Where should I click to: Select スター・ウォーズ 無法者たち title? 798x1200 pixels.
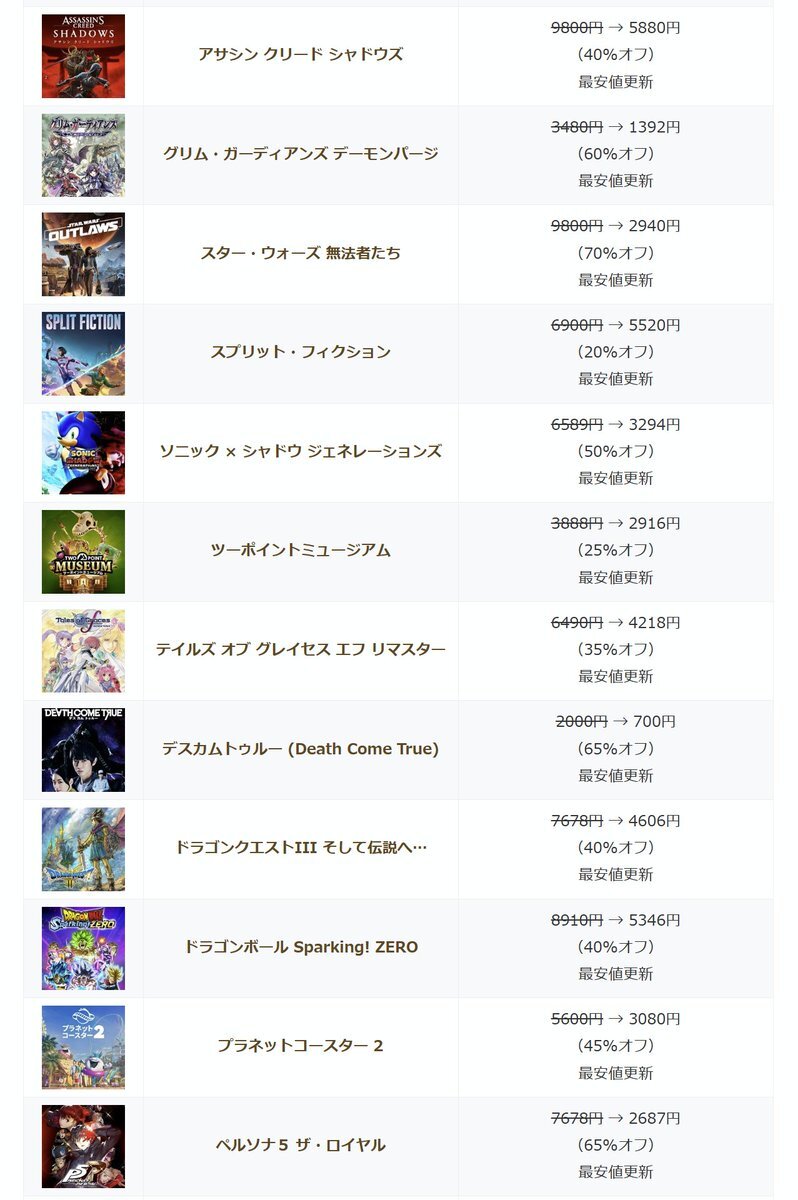point(301,253)
